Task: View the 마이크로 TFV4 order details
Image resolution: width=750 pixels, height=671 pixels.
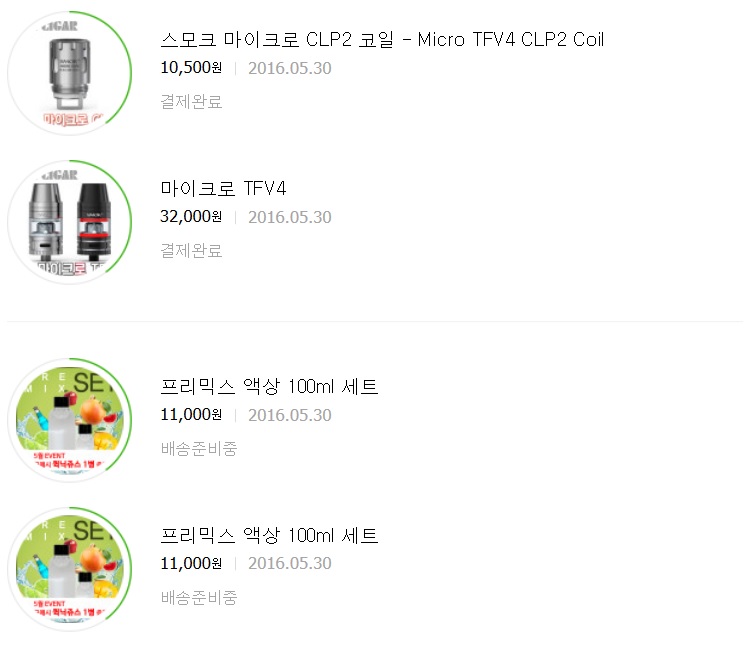Action: 224,189
